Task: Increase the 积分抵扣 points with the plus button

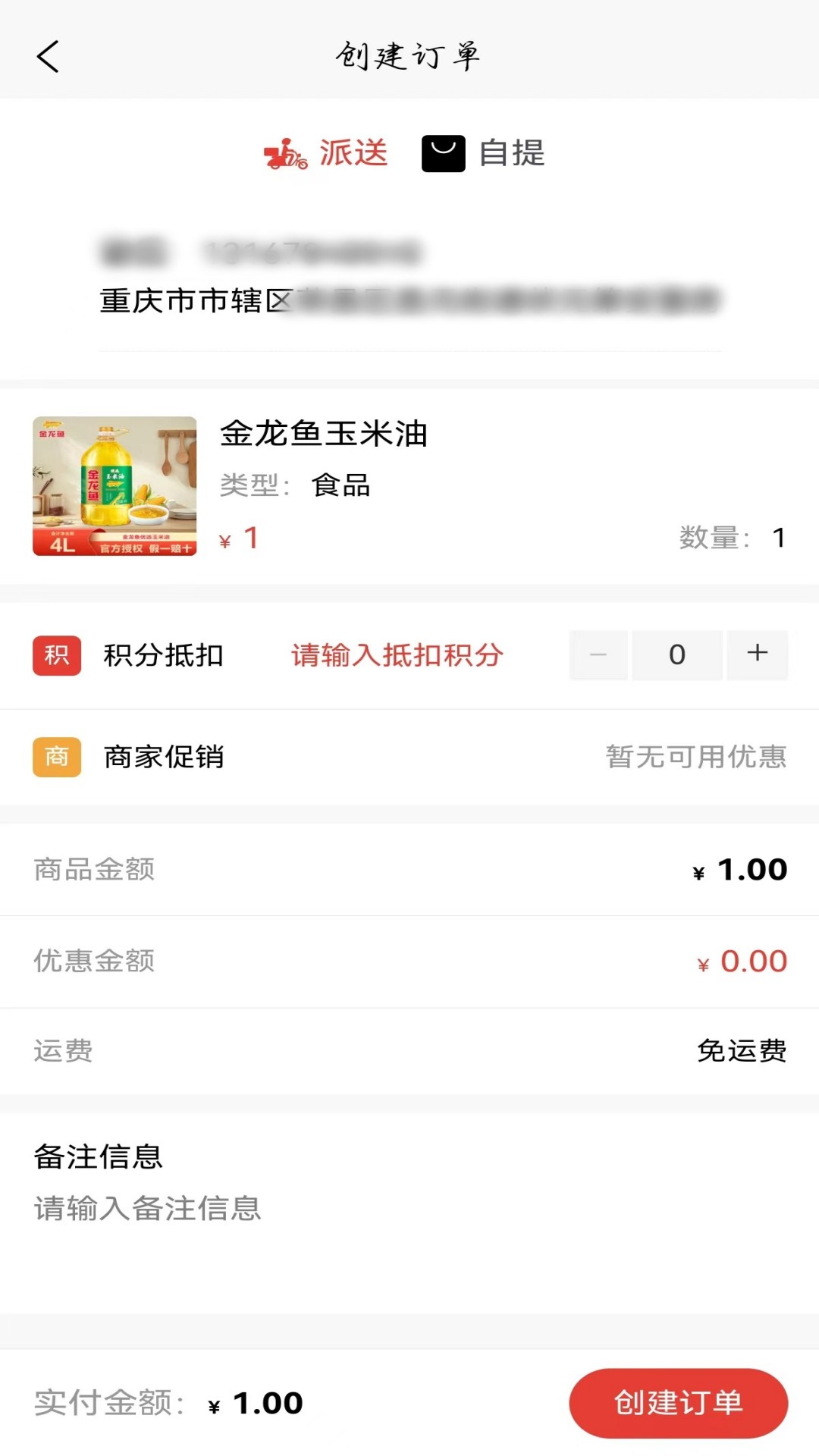Action: (757, 654)
